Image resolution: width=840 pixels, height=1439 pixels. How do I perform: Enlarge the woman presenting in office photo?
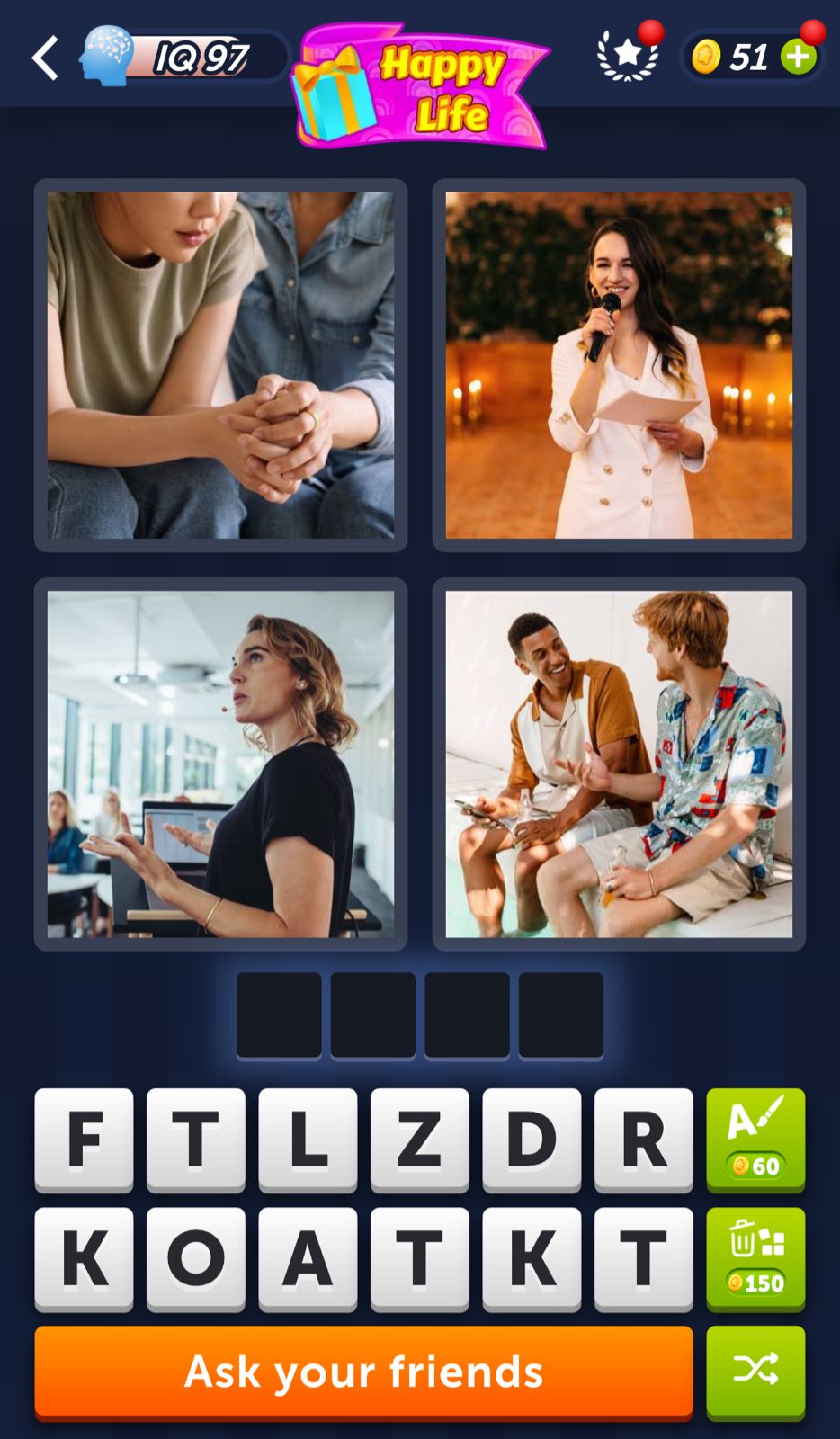[x=220, y=764]
